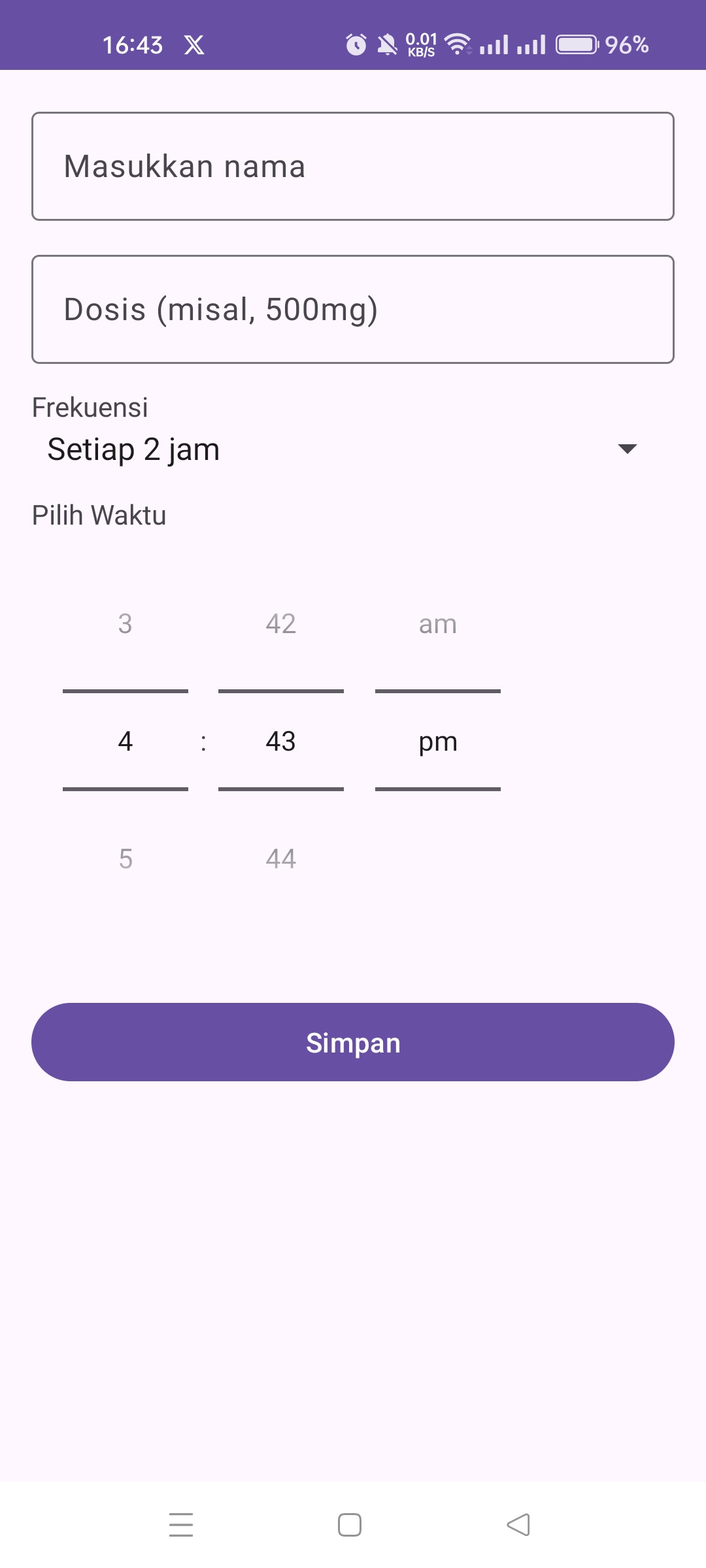Tap the selected hour 4 to edit

(x=126, y=741)
